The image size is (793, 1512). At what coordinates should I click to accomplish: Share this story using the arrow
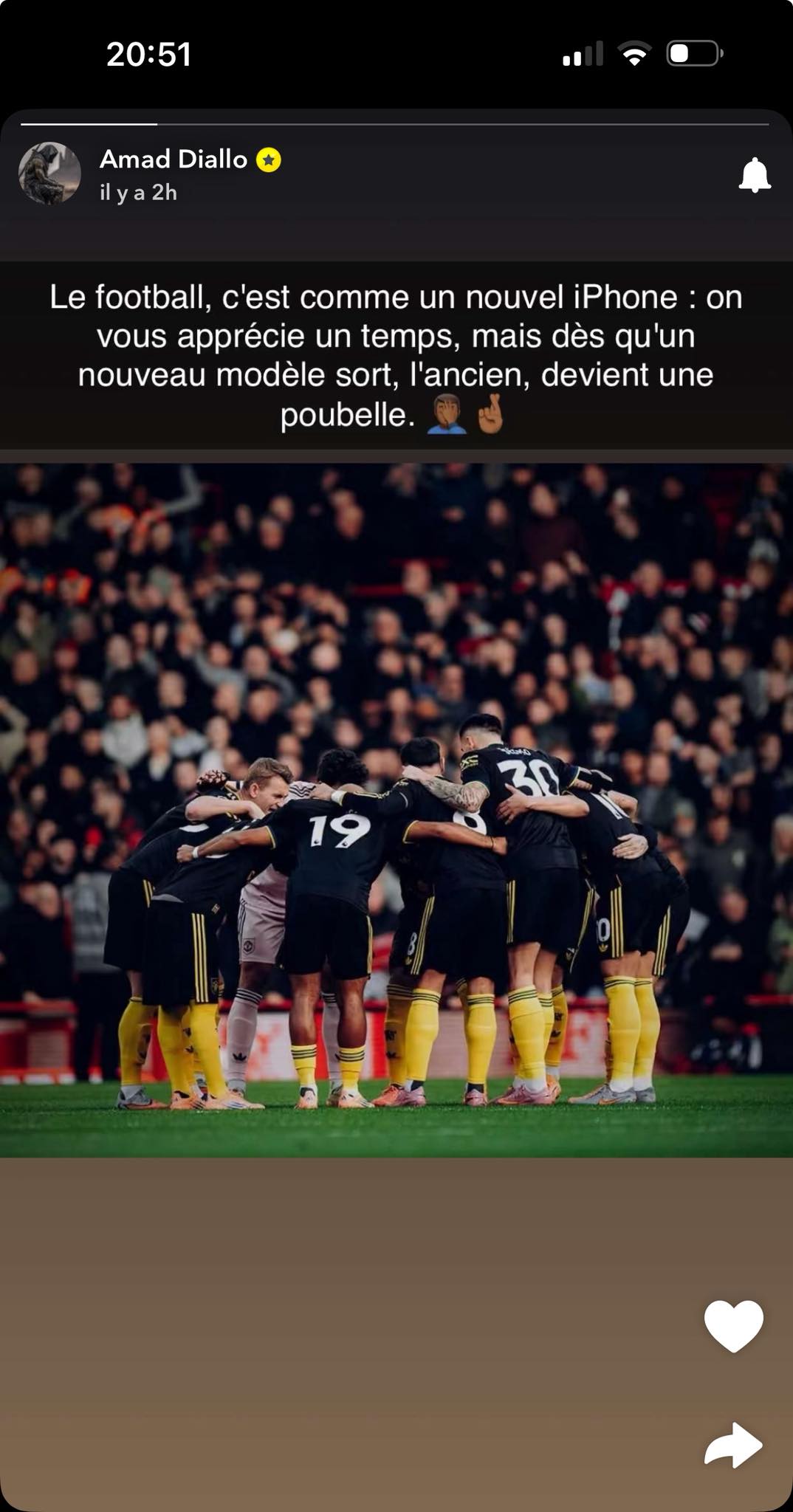pyautogui.click(x=733, y=1444)
